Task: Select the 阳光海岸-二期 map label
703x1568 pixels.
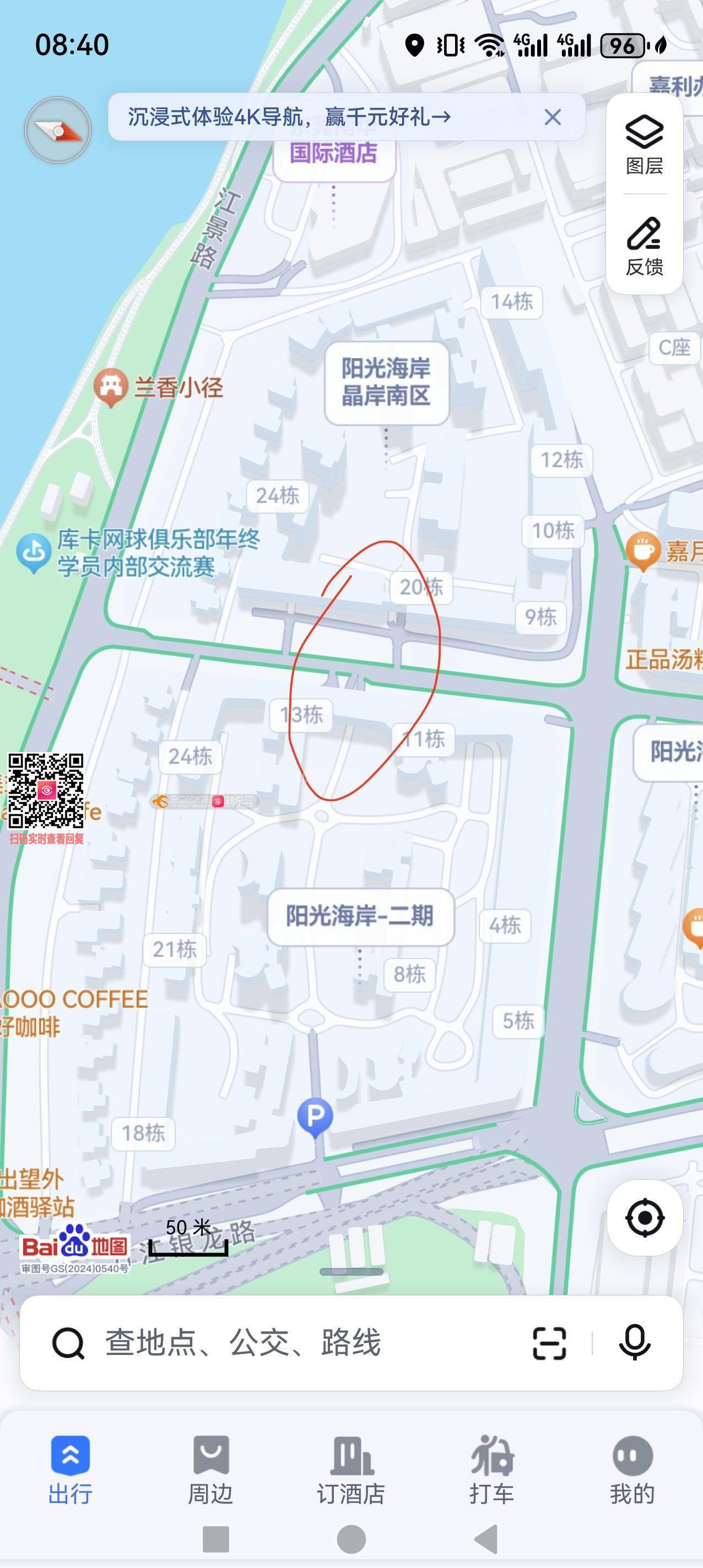Action: (360, 916)
